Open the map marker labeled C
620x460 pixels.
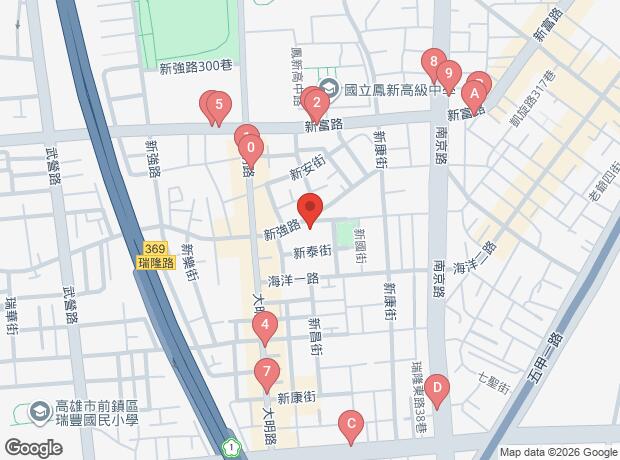tap(351, 428)
